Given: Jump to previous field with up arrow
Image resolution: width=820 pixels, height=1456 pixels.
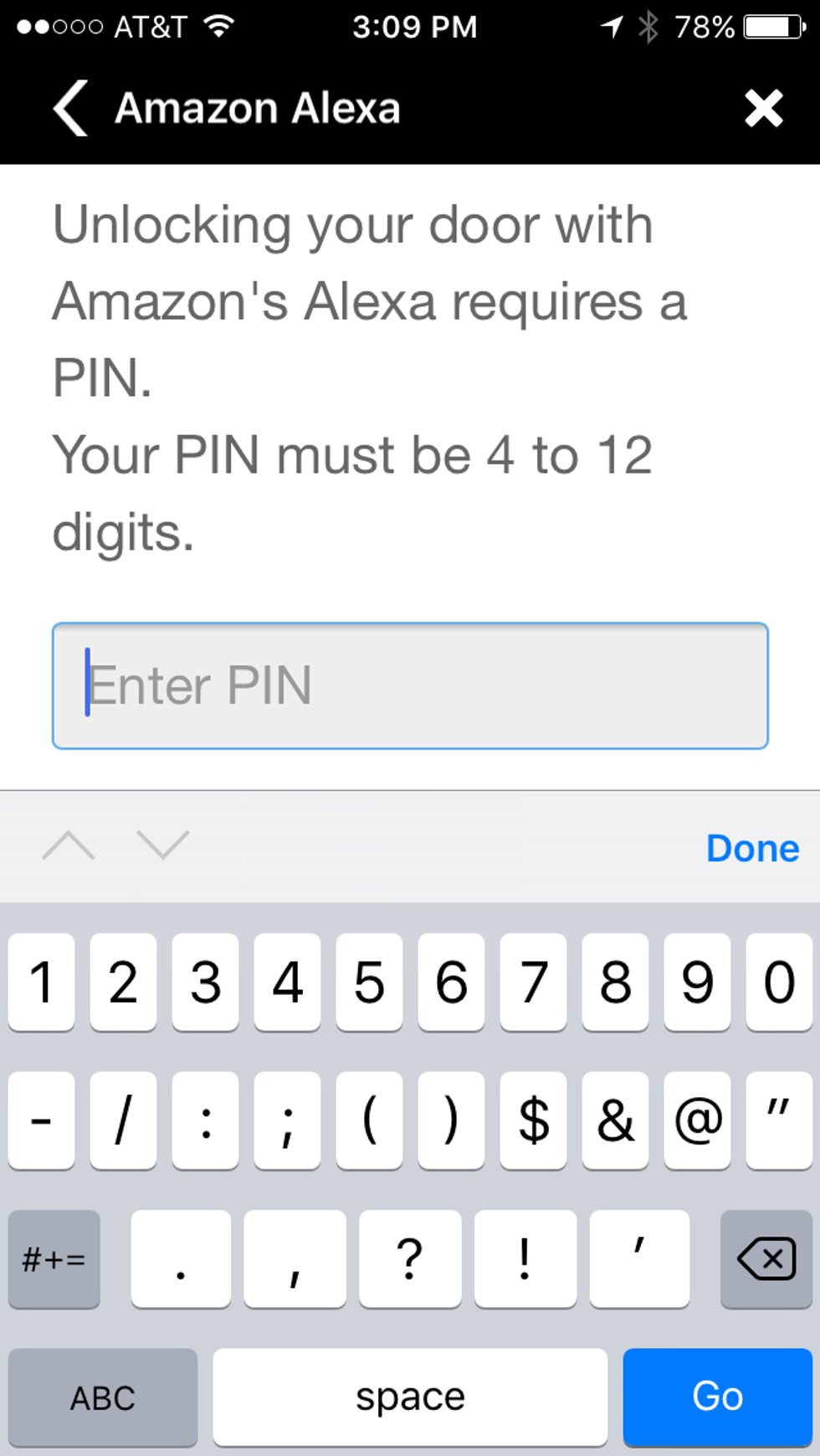Looking at the screenshot, I should tap(69, 846).
